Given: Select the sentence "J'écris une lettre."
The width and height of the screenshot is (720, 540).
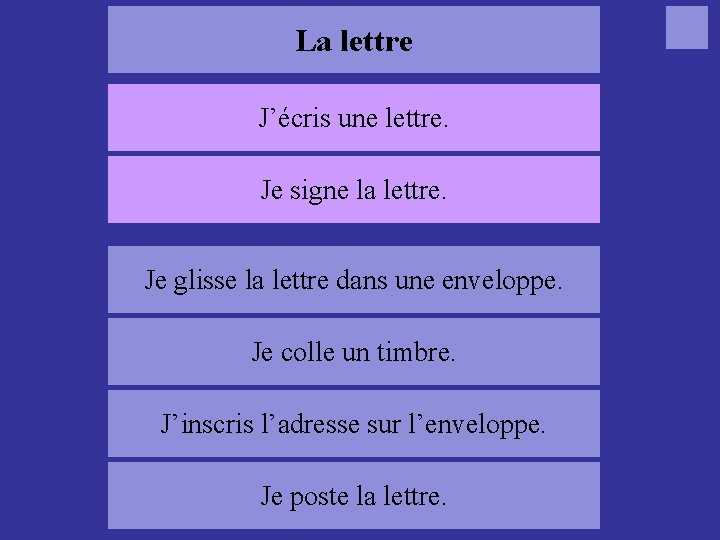Looking at the screenshot, I should [354, 117].
